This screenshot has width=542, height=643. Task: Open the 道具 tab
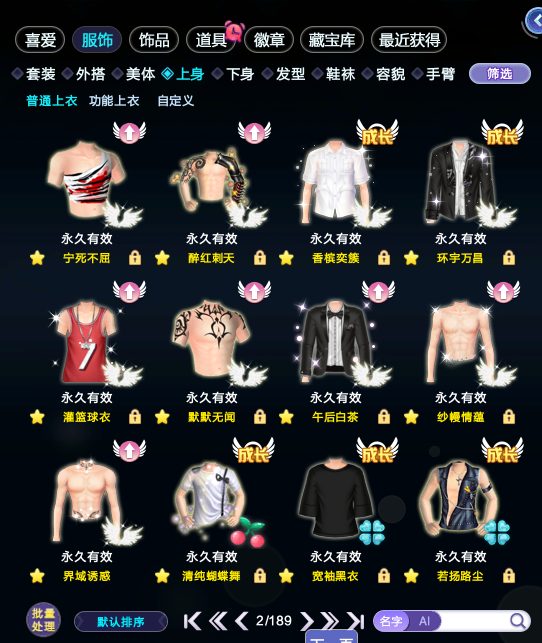coord(211,40)
